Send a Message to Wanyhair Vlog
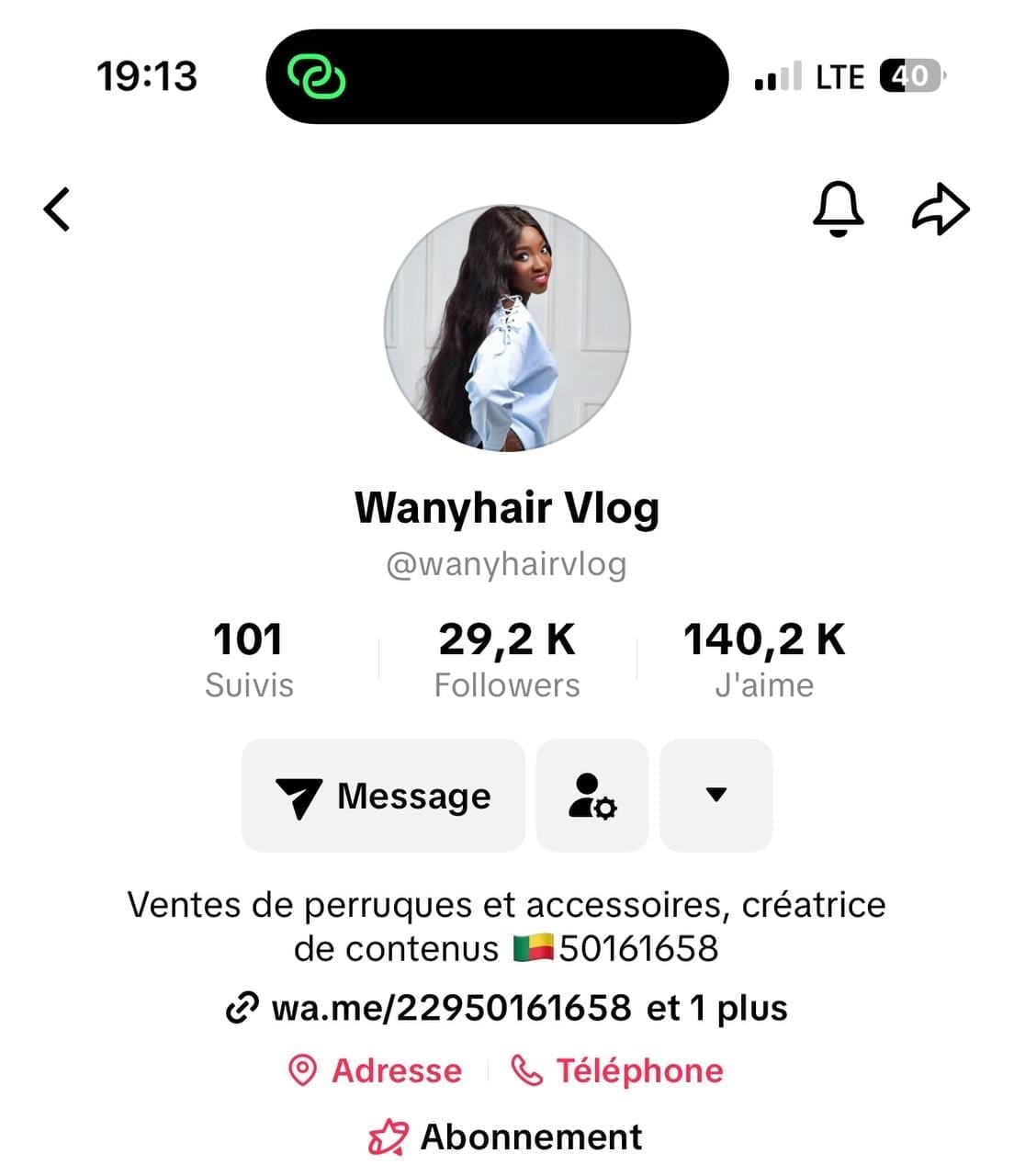1014x1176 pixels. click(x=383, y=796)
